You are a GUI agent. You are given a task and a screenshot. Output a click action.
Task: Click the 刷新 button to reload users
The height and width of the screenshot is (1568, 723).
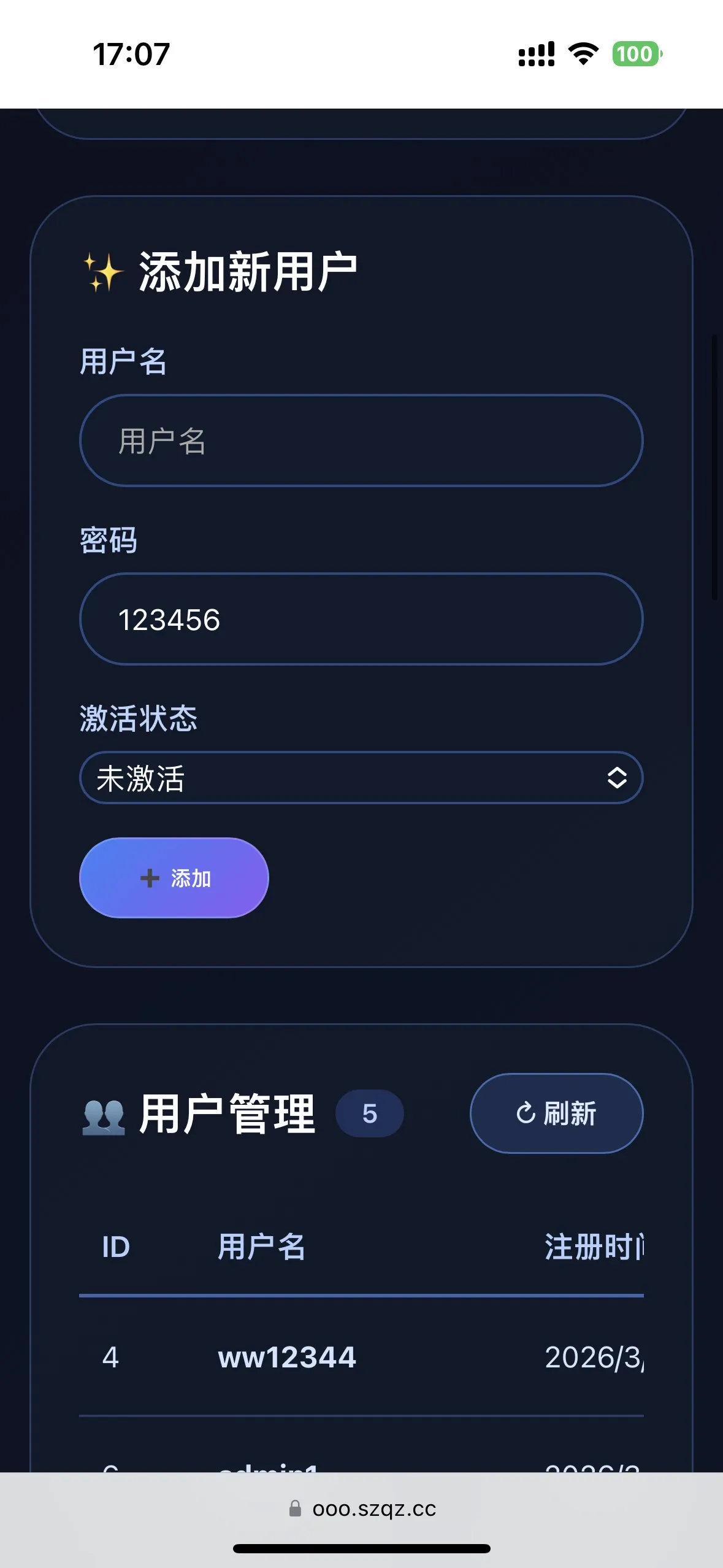tap(556, 1114)
